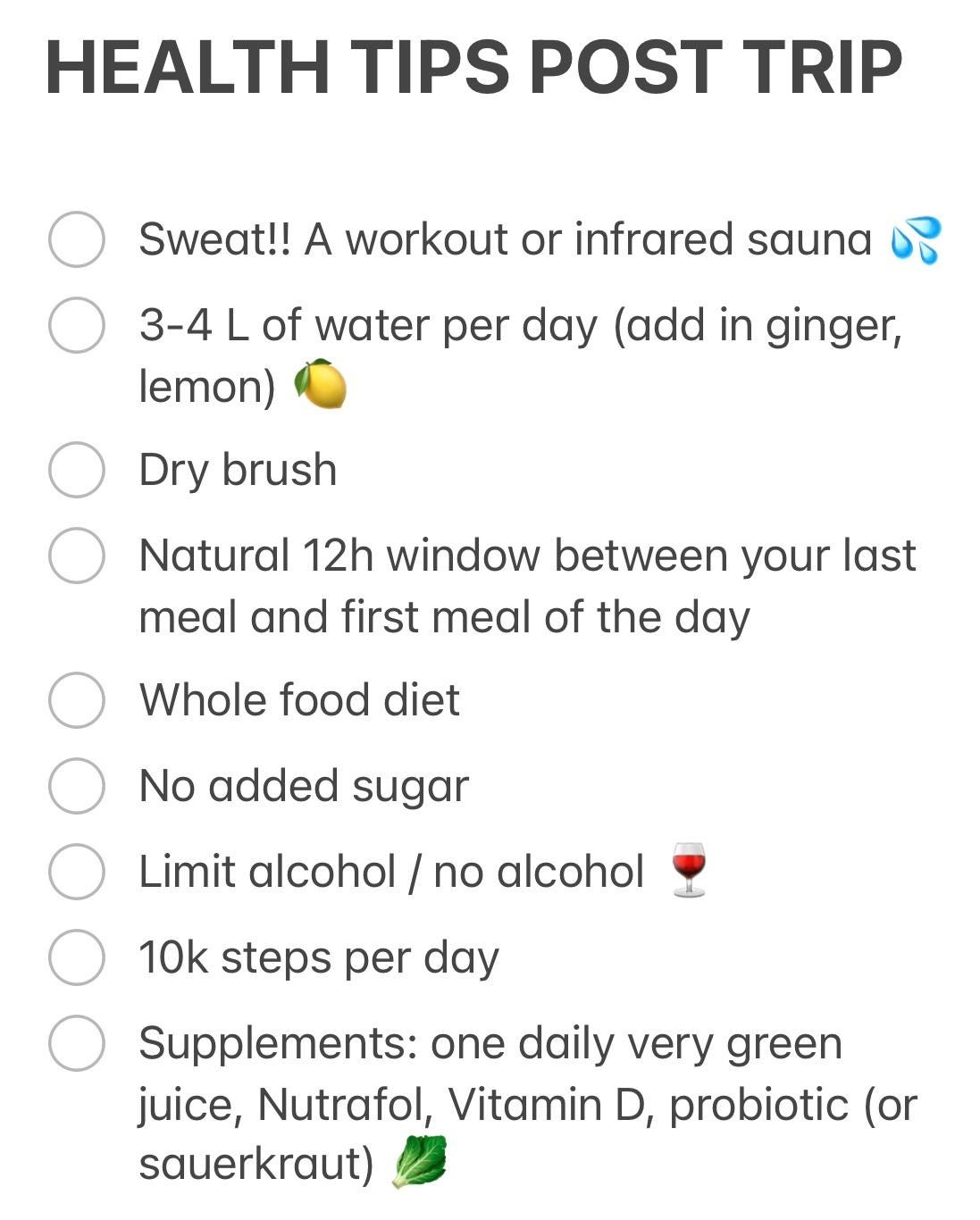Check the Supplements item checkbox
Screen dimensions: 980x1220
[x=77, y=1043]
